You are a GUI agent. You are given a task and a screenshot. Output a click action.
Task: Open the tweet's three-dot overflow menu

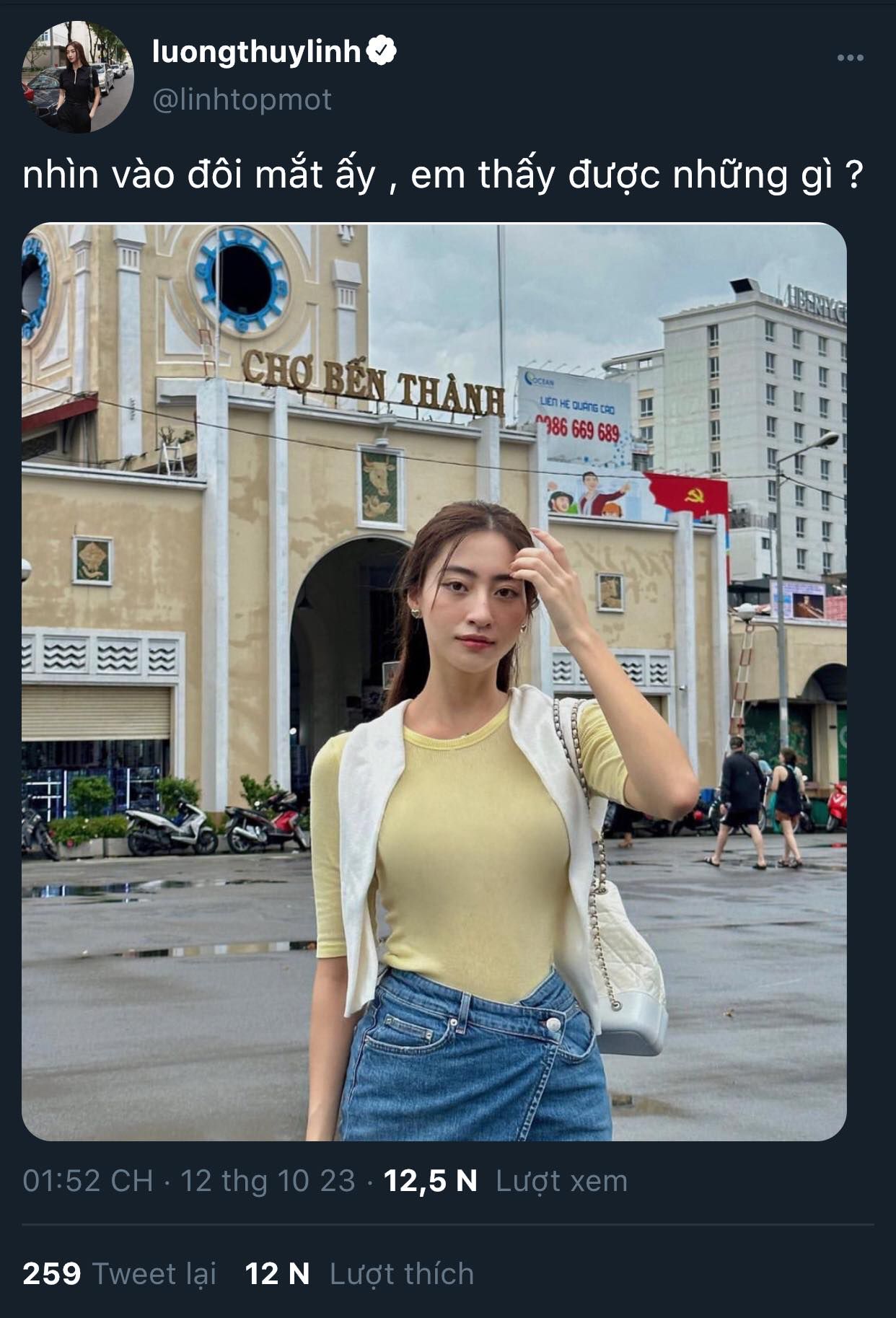[x=850, y=58]
